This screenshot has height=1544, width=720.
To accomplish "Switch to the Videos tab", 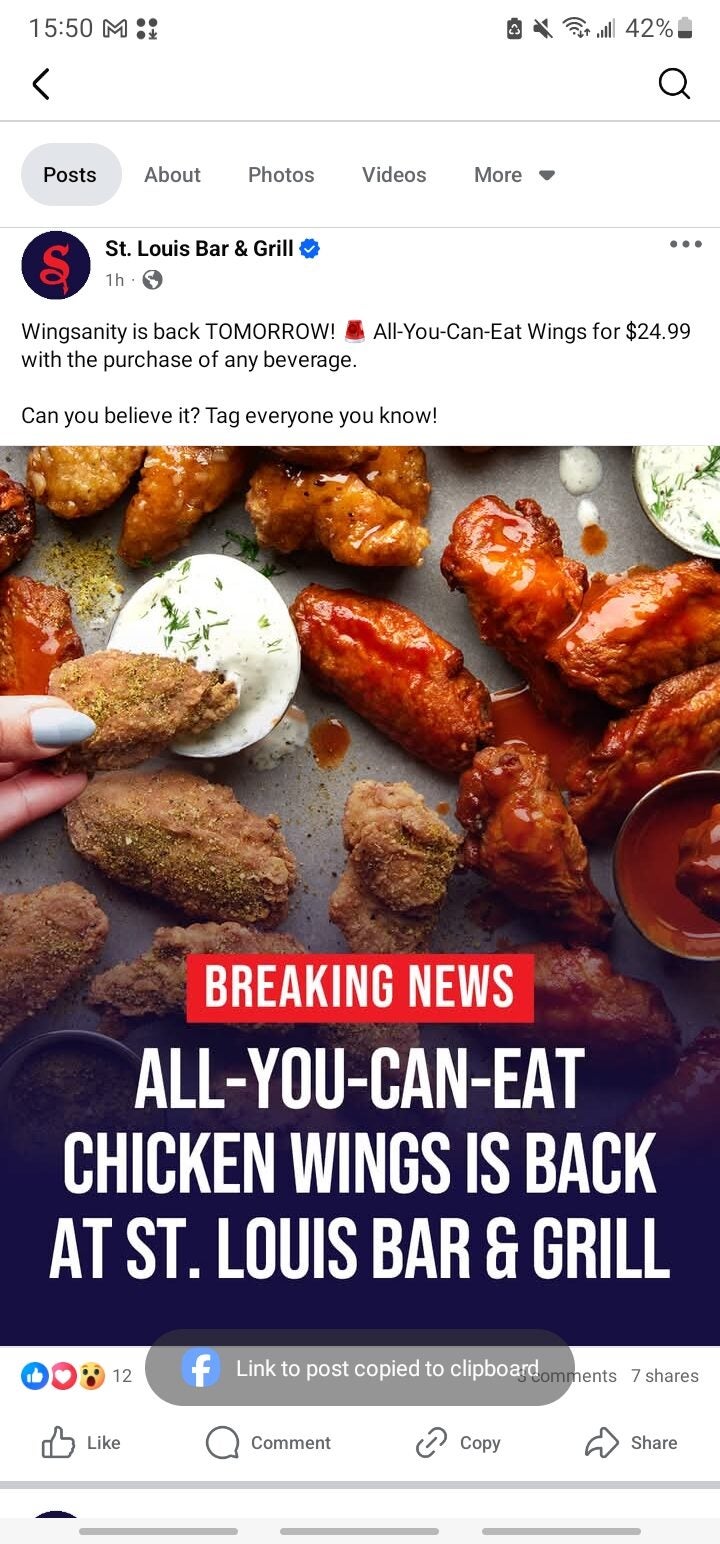I will (x=394, y=175).
